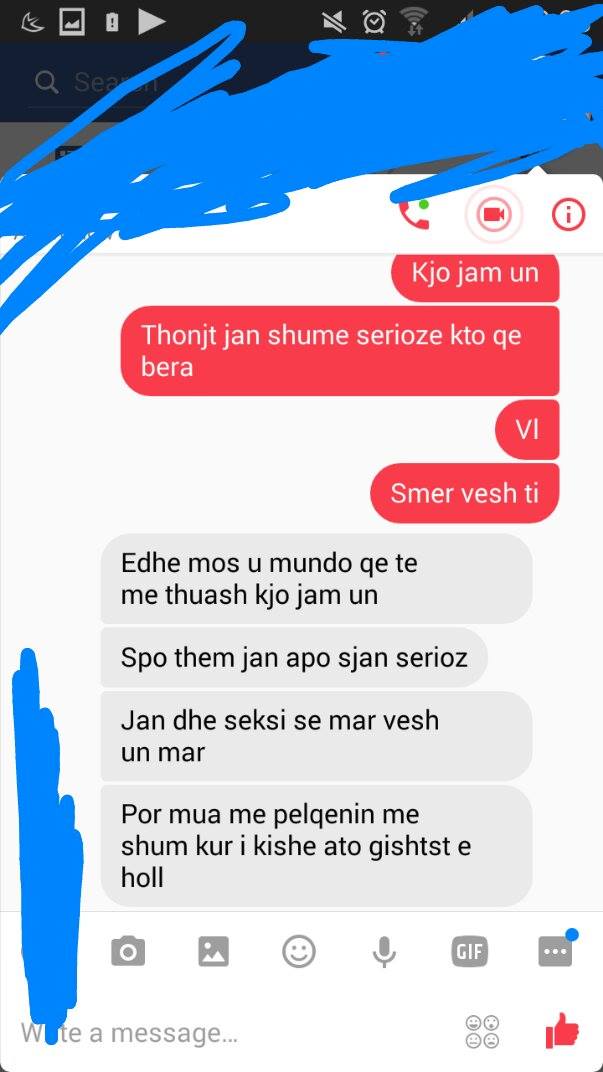Start a video call

493,214
